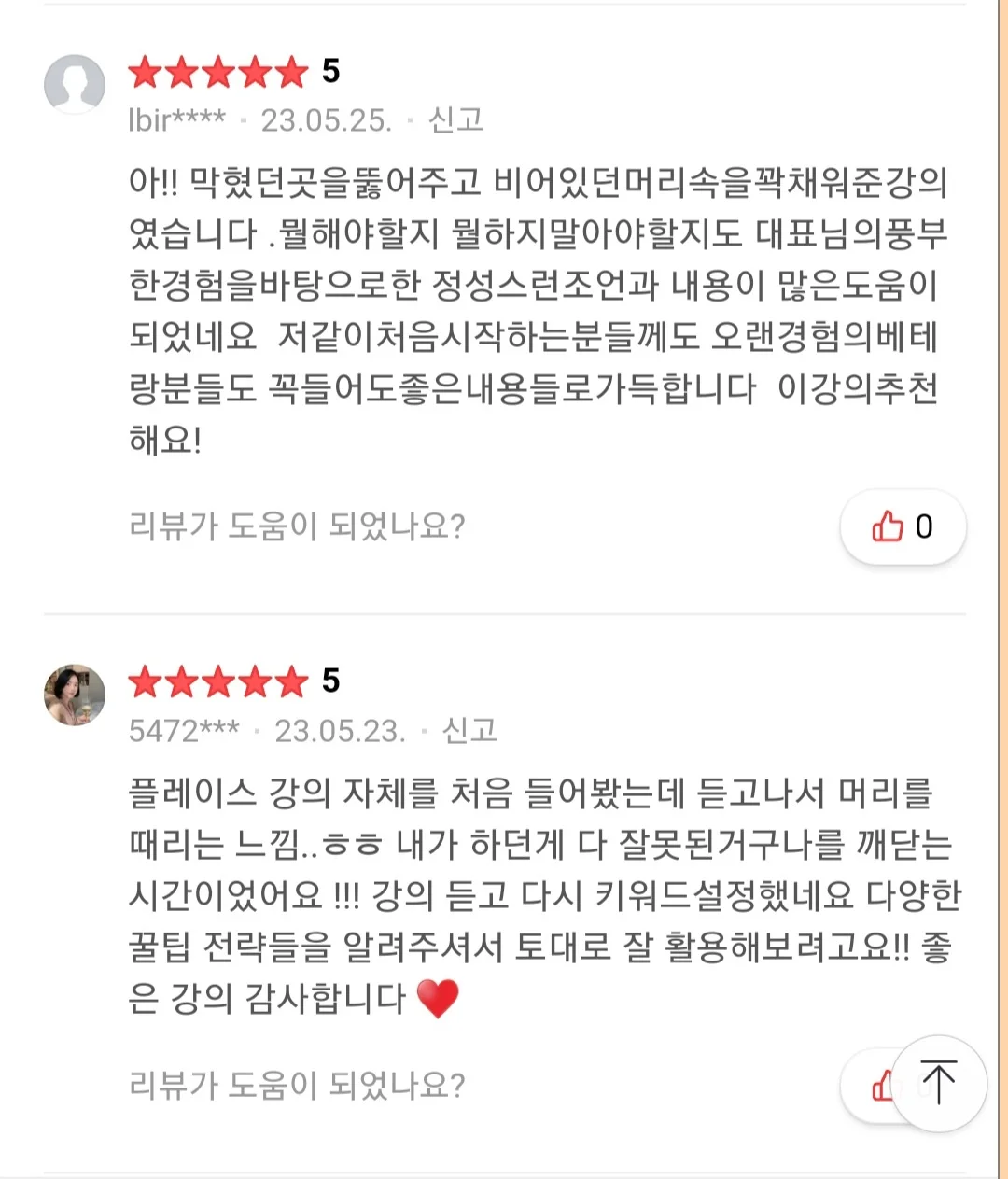Select the username lbir****
The width and height of the screenshot is (1008, 1179).
point(177,120)
